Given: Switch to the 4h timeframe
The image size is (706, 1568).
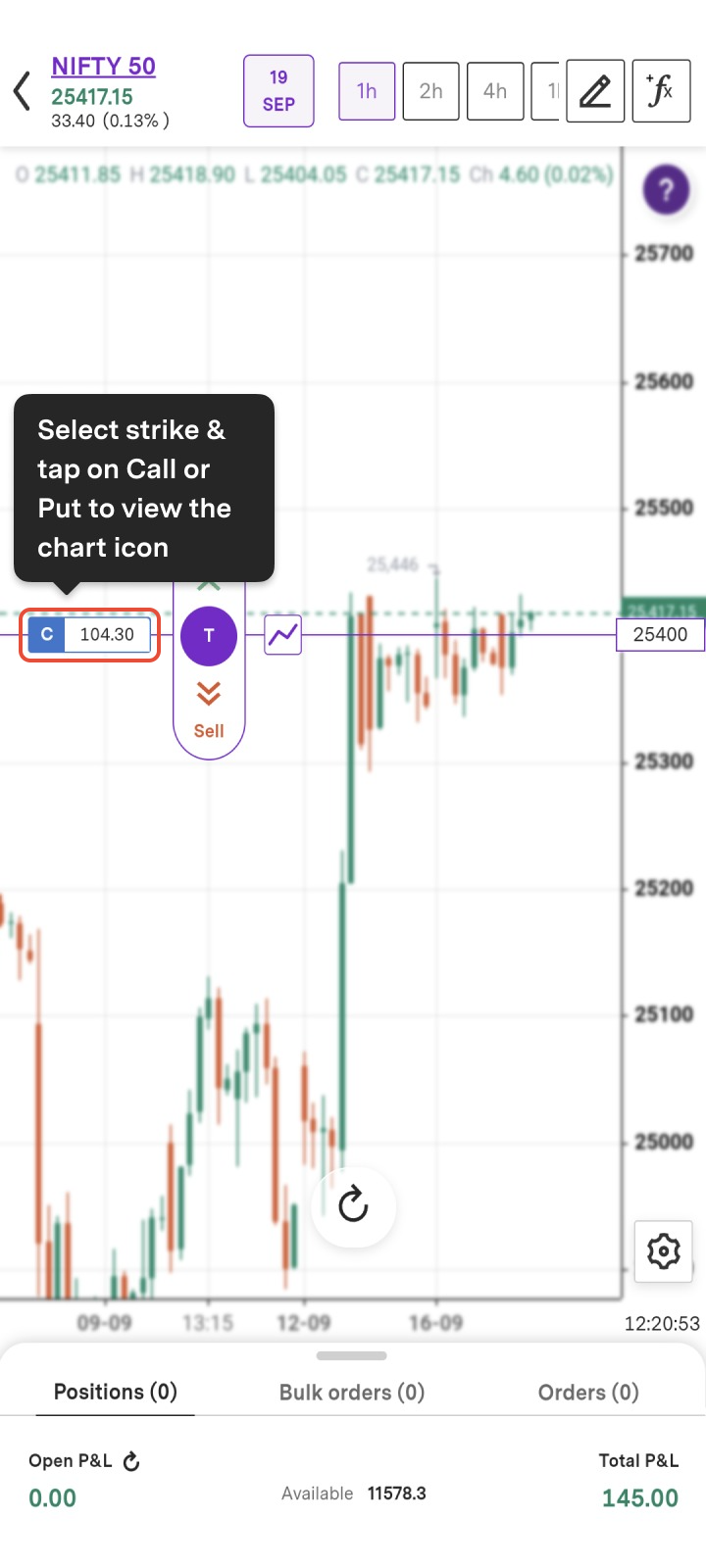Looking at the screenshot, I should point(495,91).
